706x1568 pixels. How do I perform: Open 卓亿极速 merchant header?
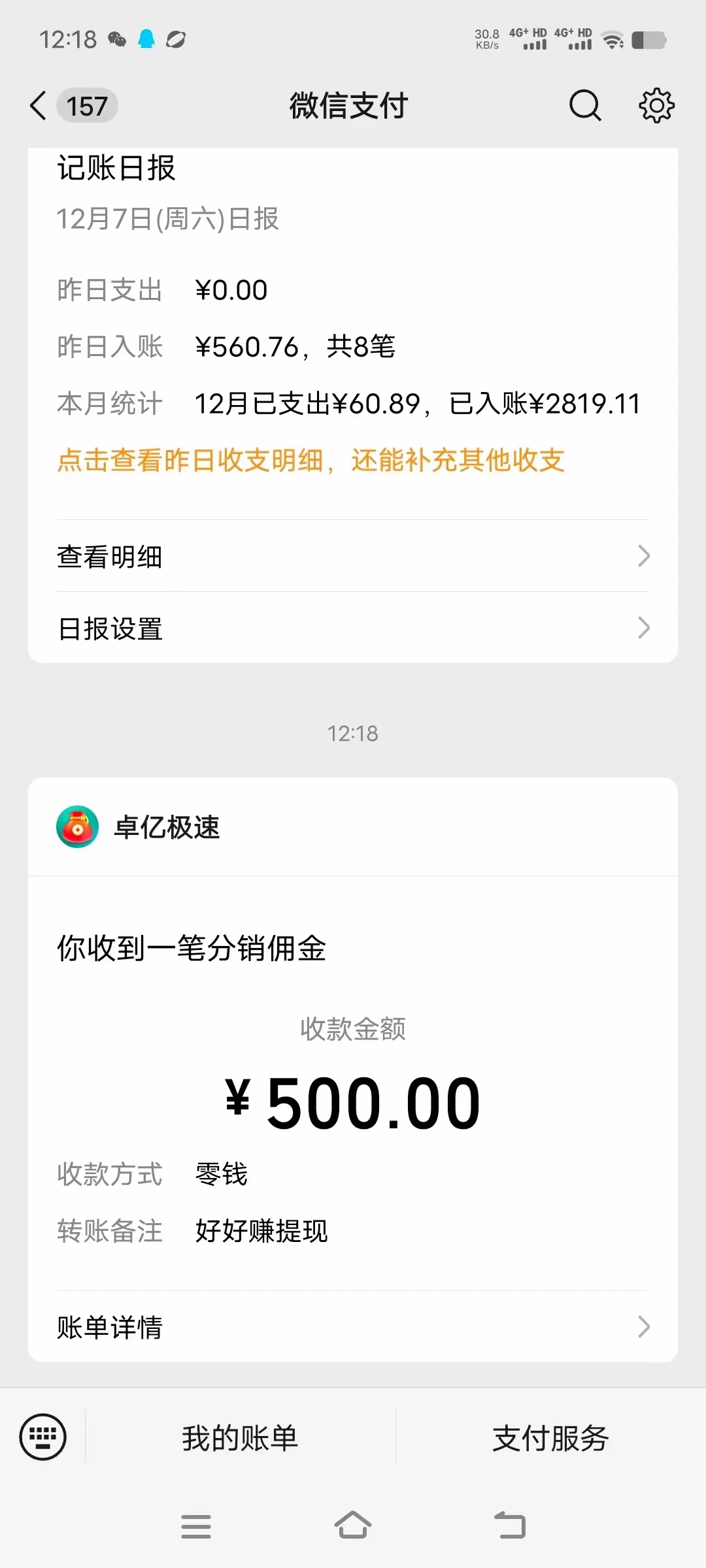tap(353, 827)
